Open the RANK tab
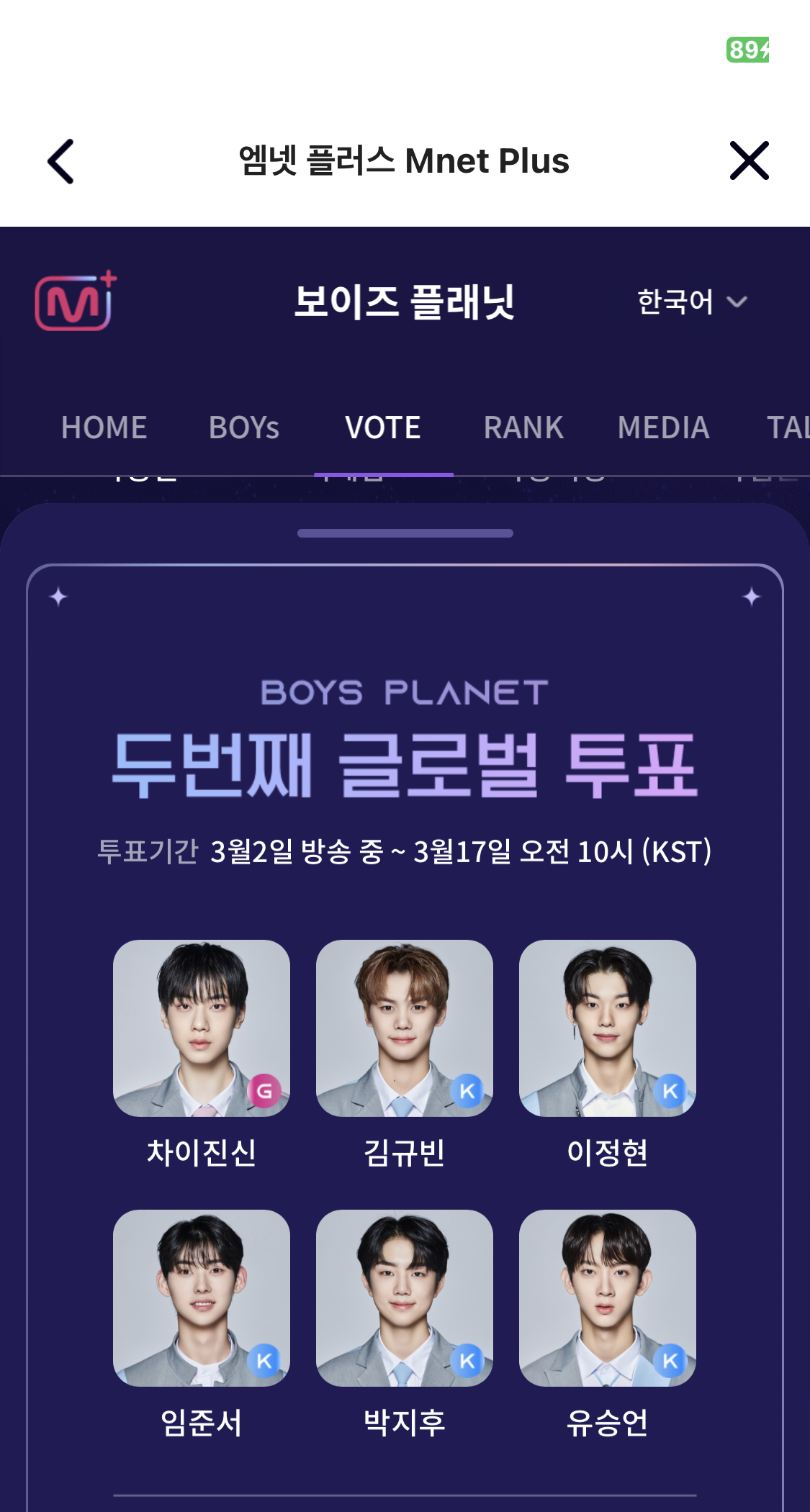The image size is (810, 1512). point(523,427)
